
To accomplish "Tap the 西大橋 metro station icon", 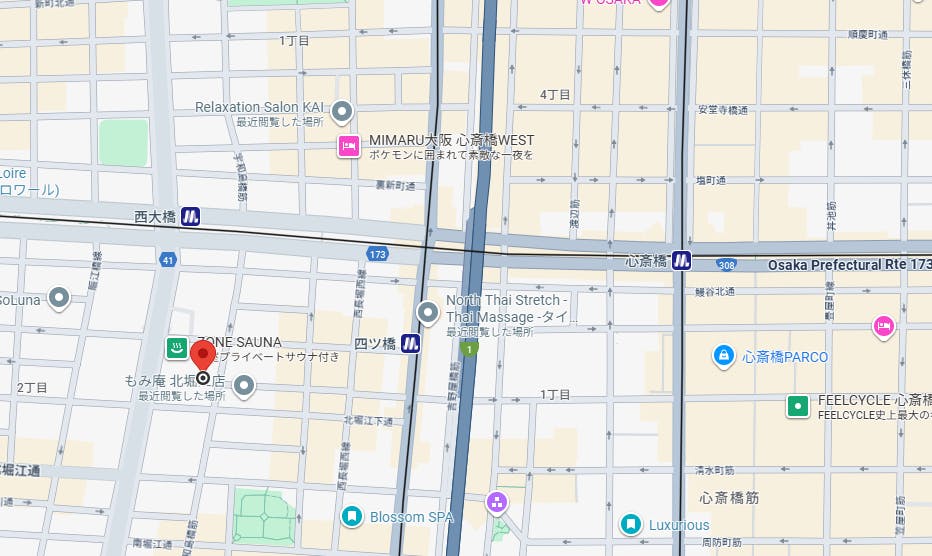I will (190, 216).
